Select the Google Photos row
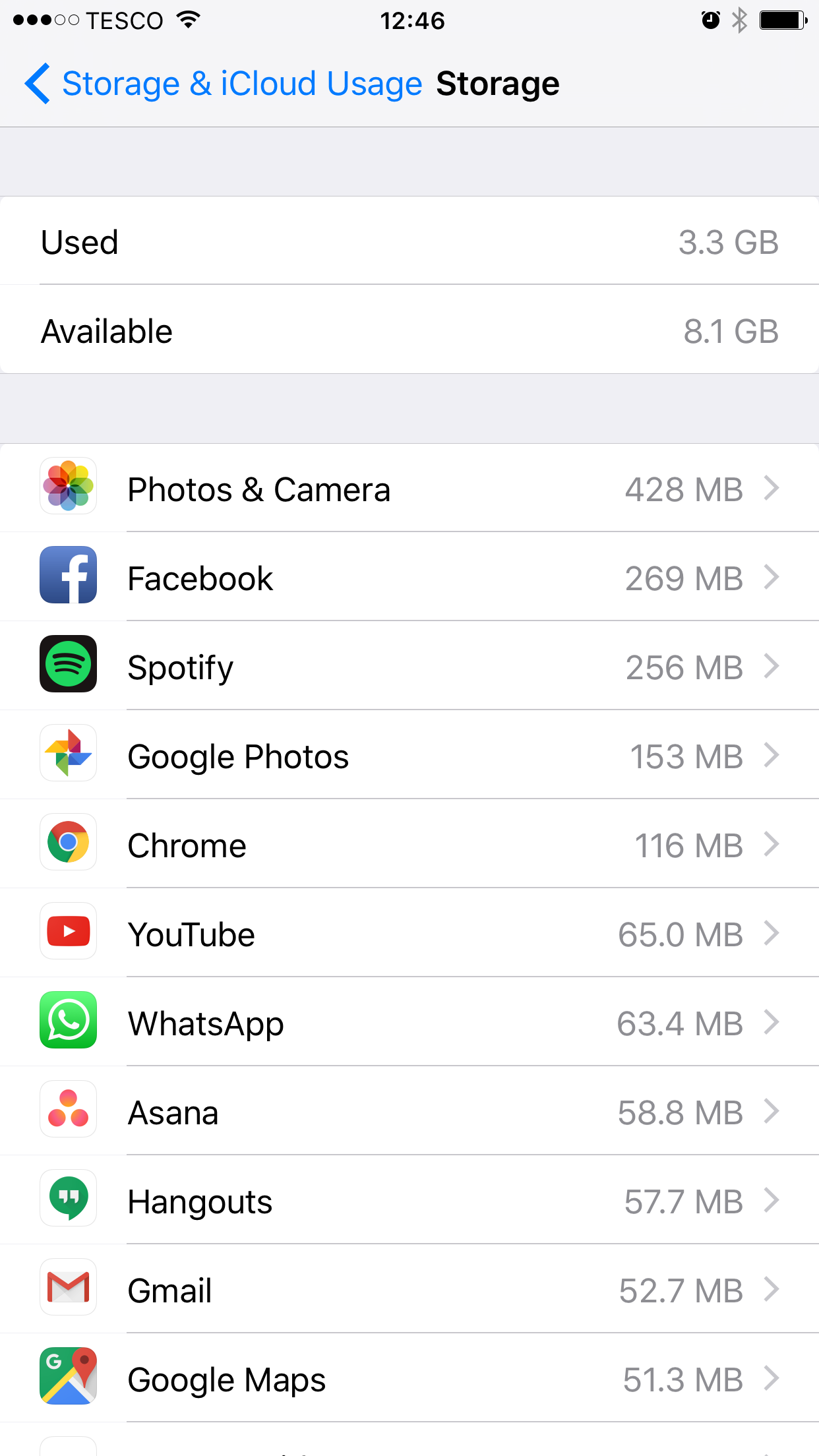 [x=409, y=755]
